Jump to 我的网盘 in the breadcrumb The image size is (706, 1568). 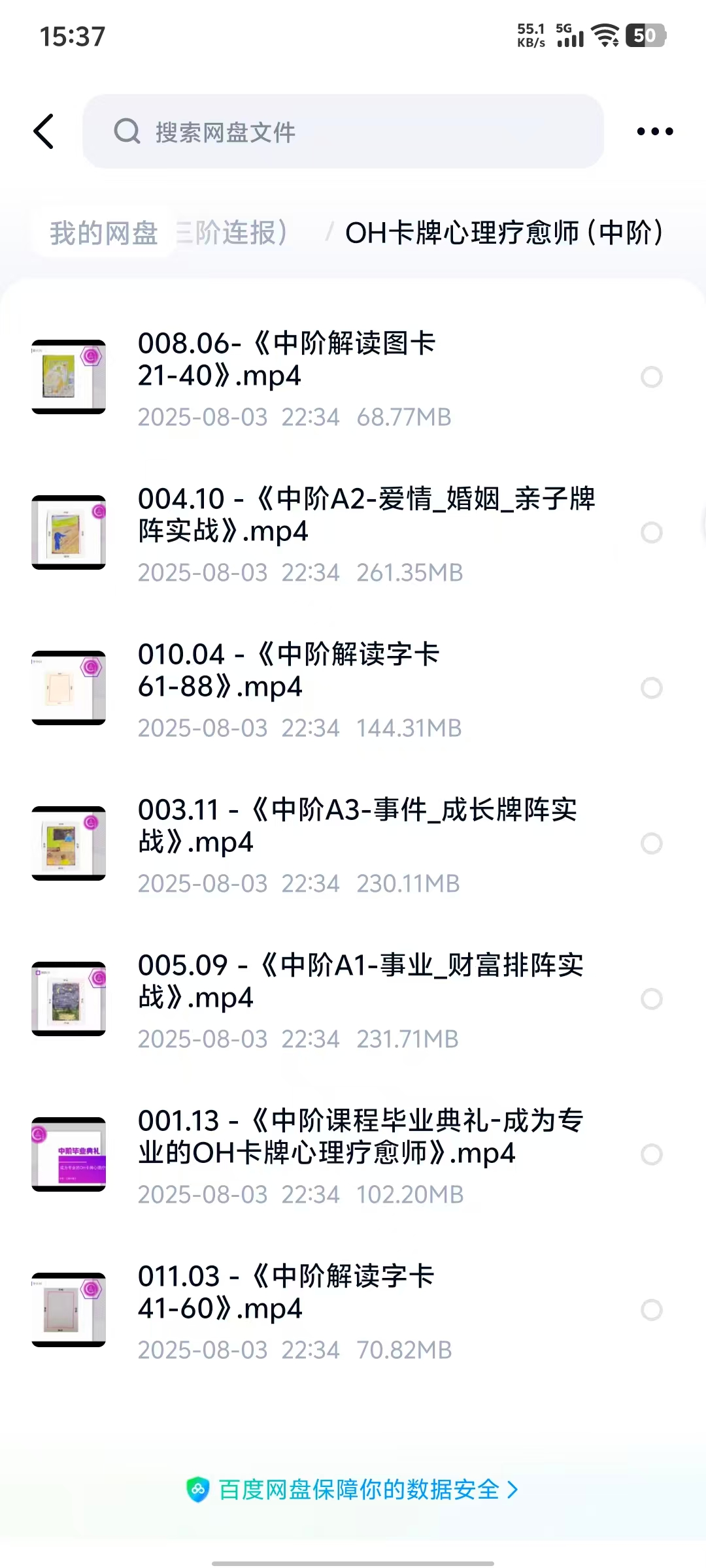tap(104, 233)
